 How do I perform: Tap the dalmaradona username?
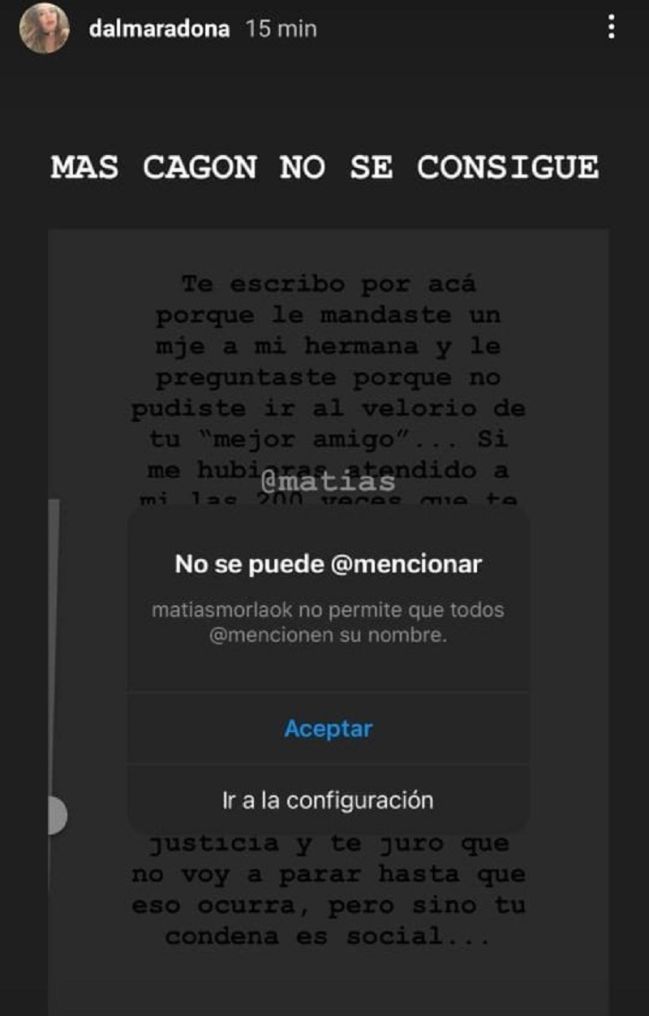[x=159, y=29]
